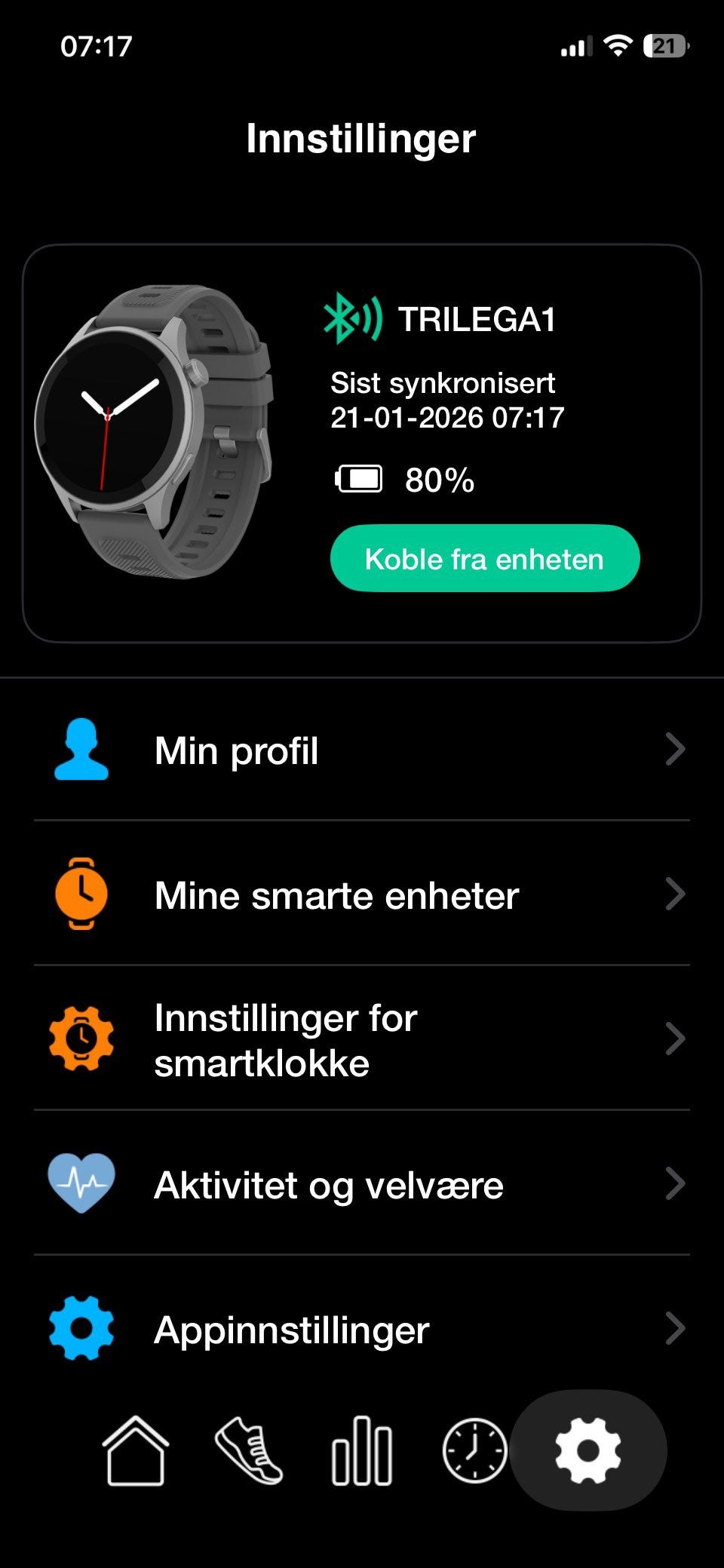Open Aktivitet og velvære
The height and width of the screenshot is (1568, 724).
click(362, 1185)
